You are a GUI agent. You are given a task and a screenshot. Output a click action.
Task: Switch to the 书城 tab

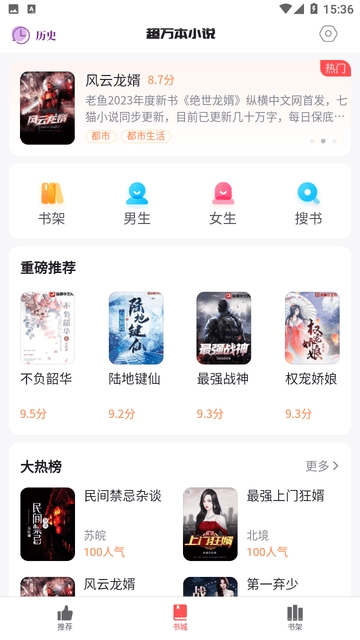pyautogui.click(x=180, y=618)
